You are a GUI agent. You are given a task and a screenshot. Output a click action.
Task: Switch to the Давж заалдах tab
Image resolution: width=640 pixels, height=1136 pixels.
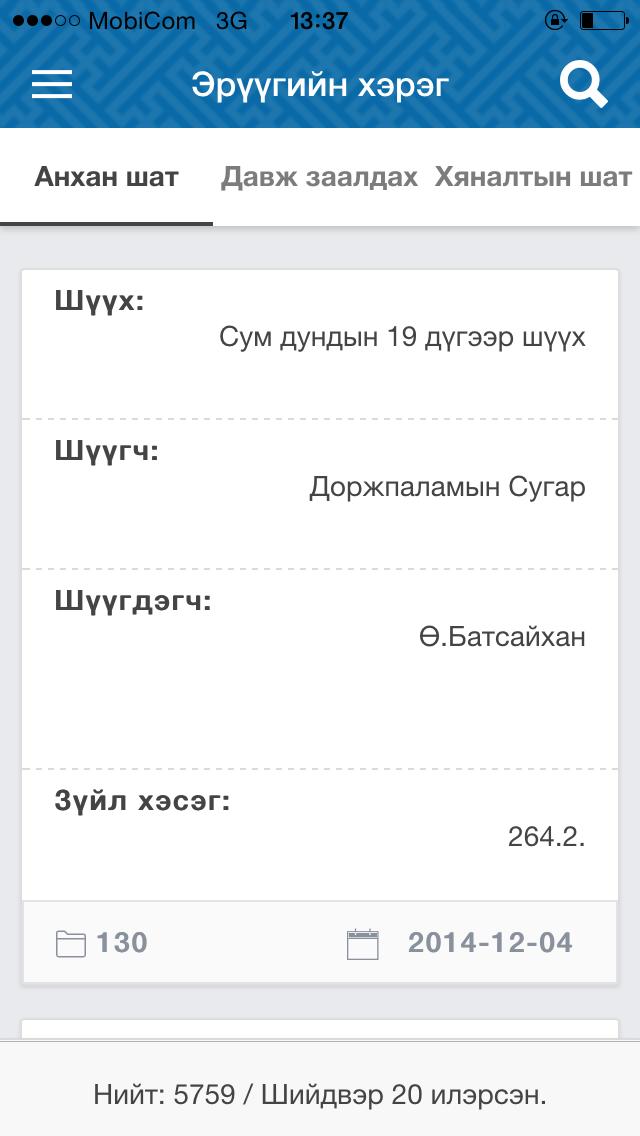coord(319,178)
